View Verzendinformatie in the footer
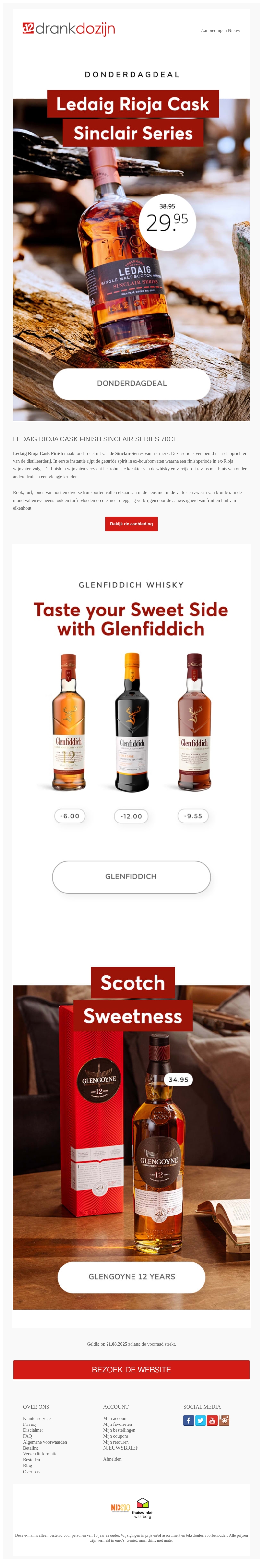 pos(40,1453)
